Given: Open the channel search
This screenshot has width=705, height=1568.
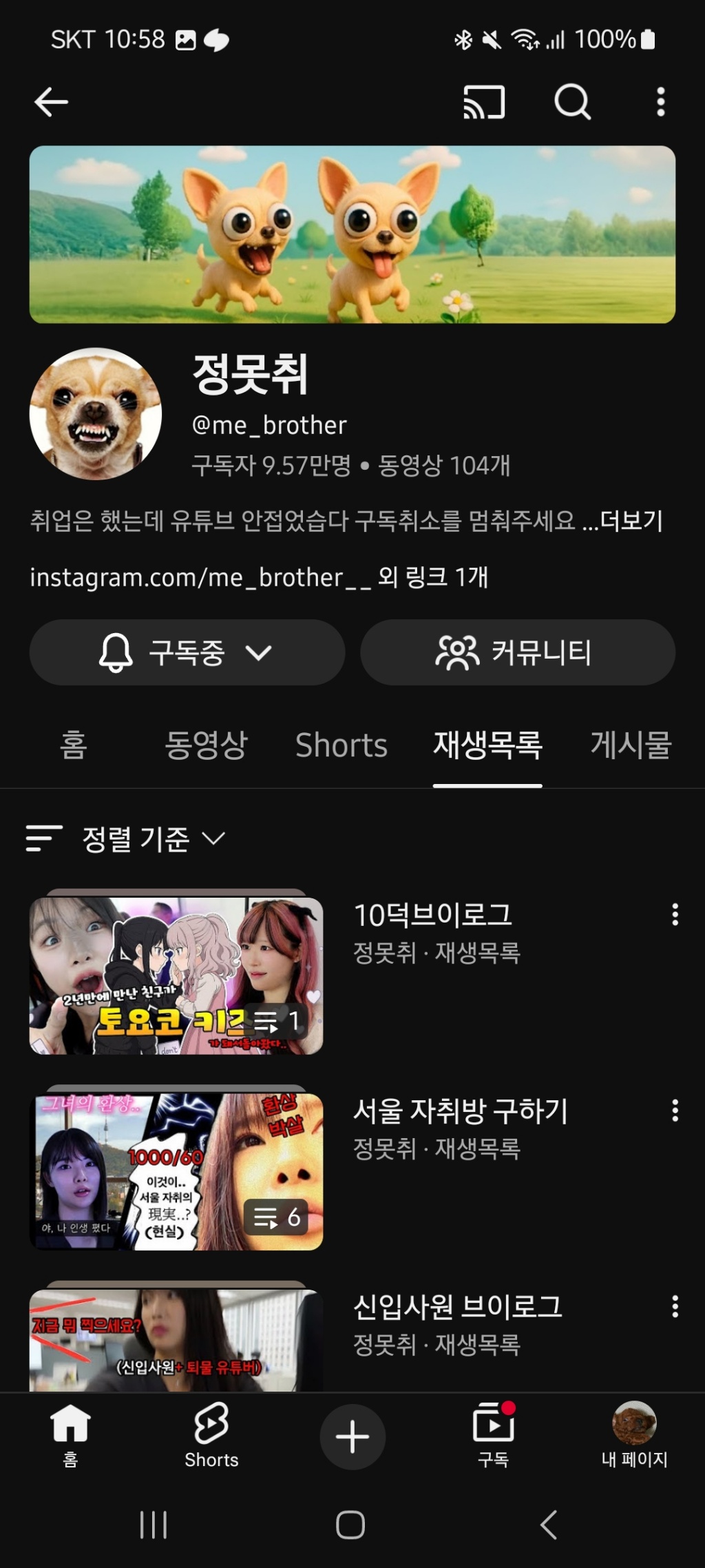Looking at the screenshot, I should click(573, 102).
